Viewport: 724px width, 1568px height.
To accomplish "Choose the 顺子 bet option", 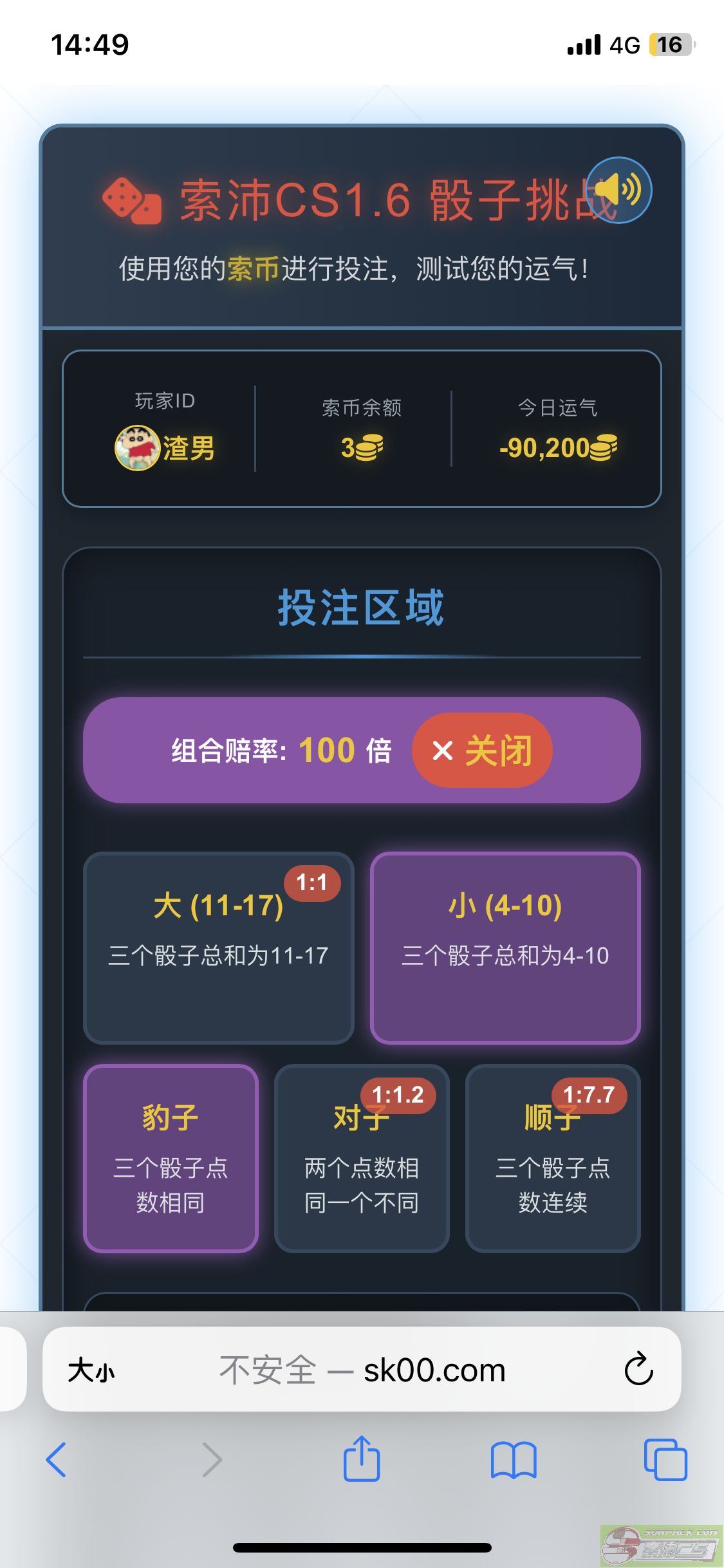I will tap(553, 1159).
